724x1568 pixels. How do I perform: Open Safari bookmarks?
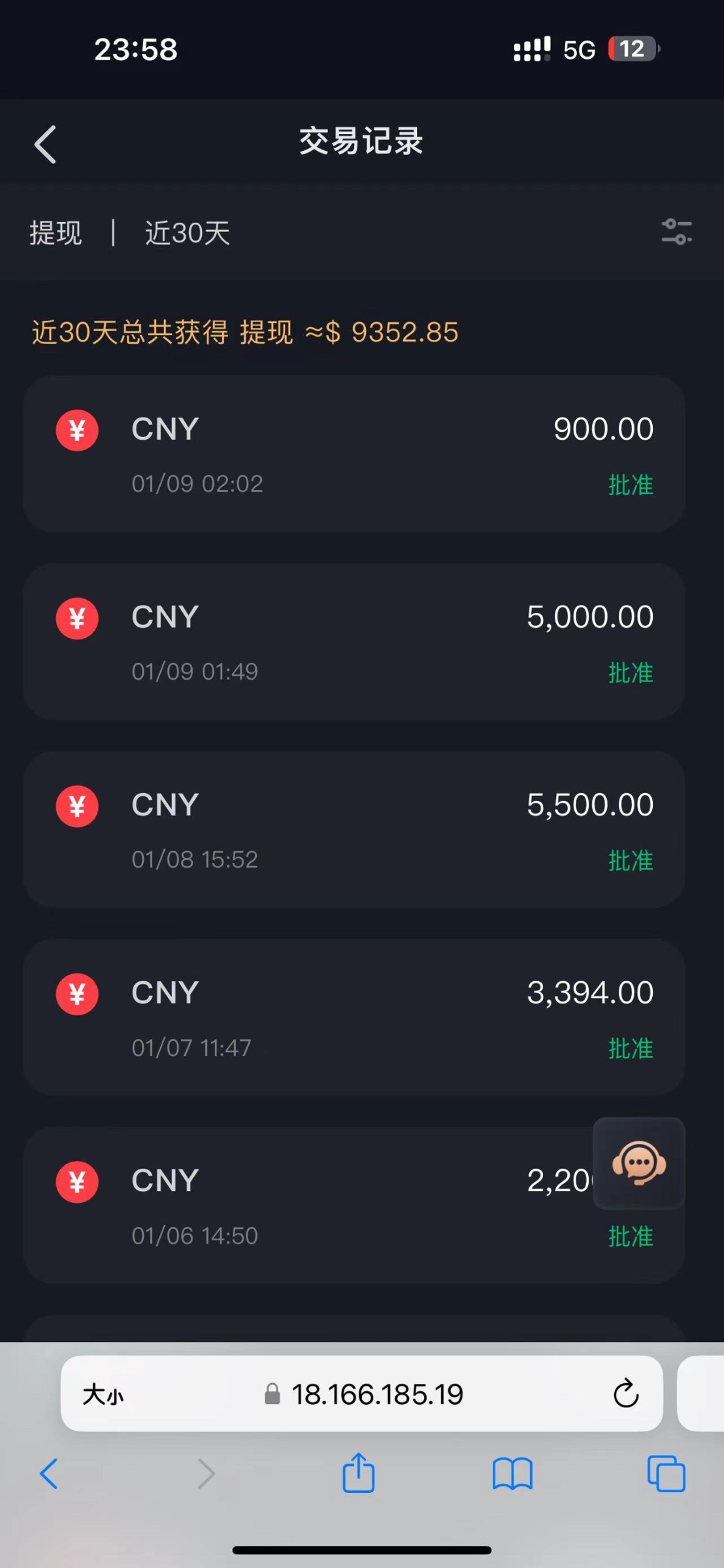512,1474
